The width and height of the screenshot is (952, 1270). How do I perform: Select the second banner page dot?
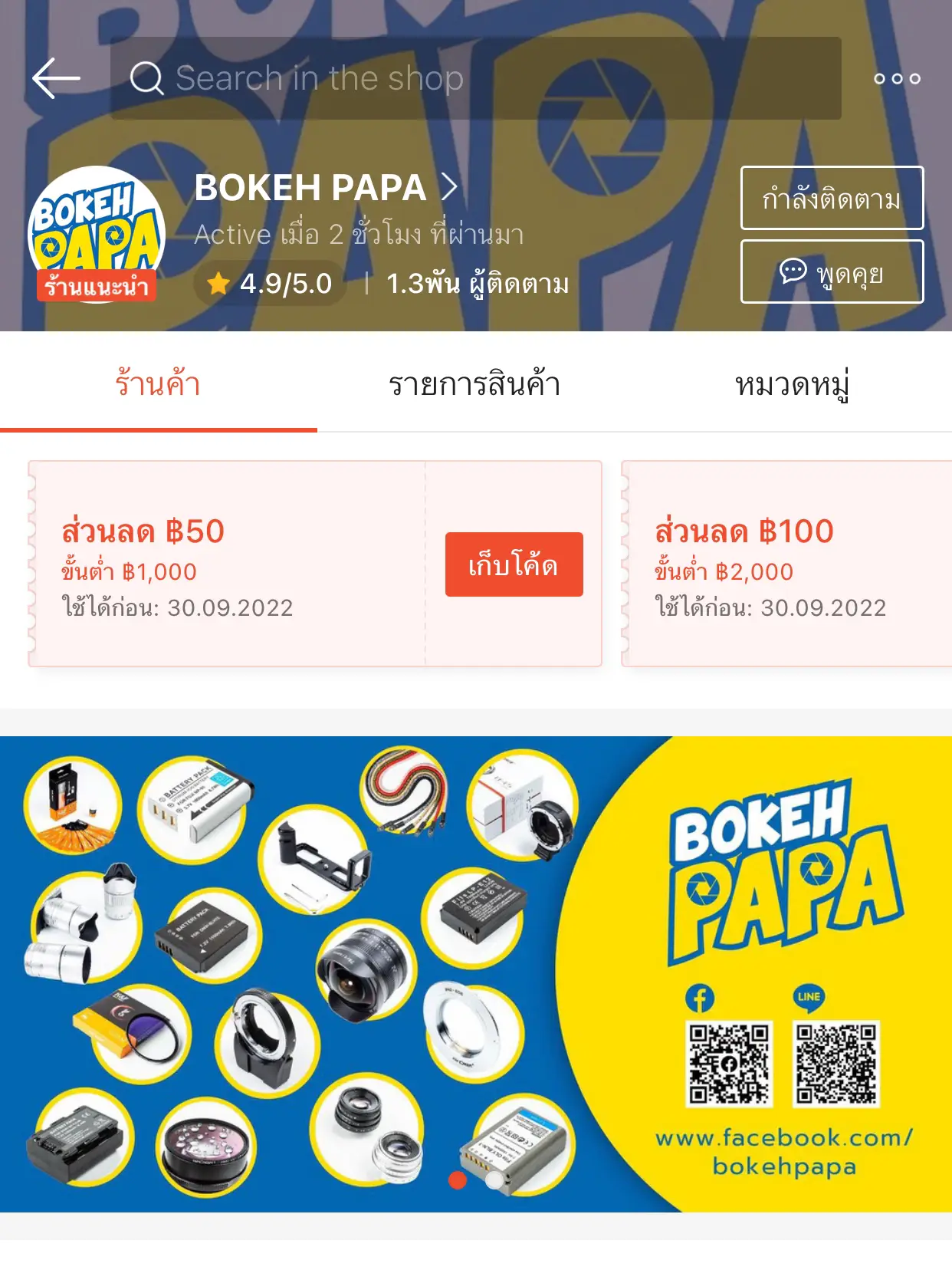[494, 1180]
